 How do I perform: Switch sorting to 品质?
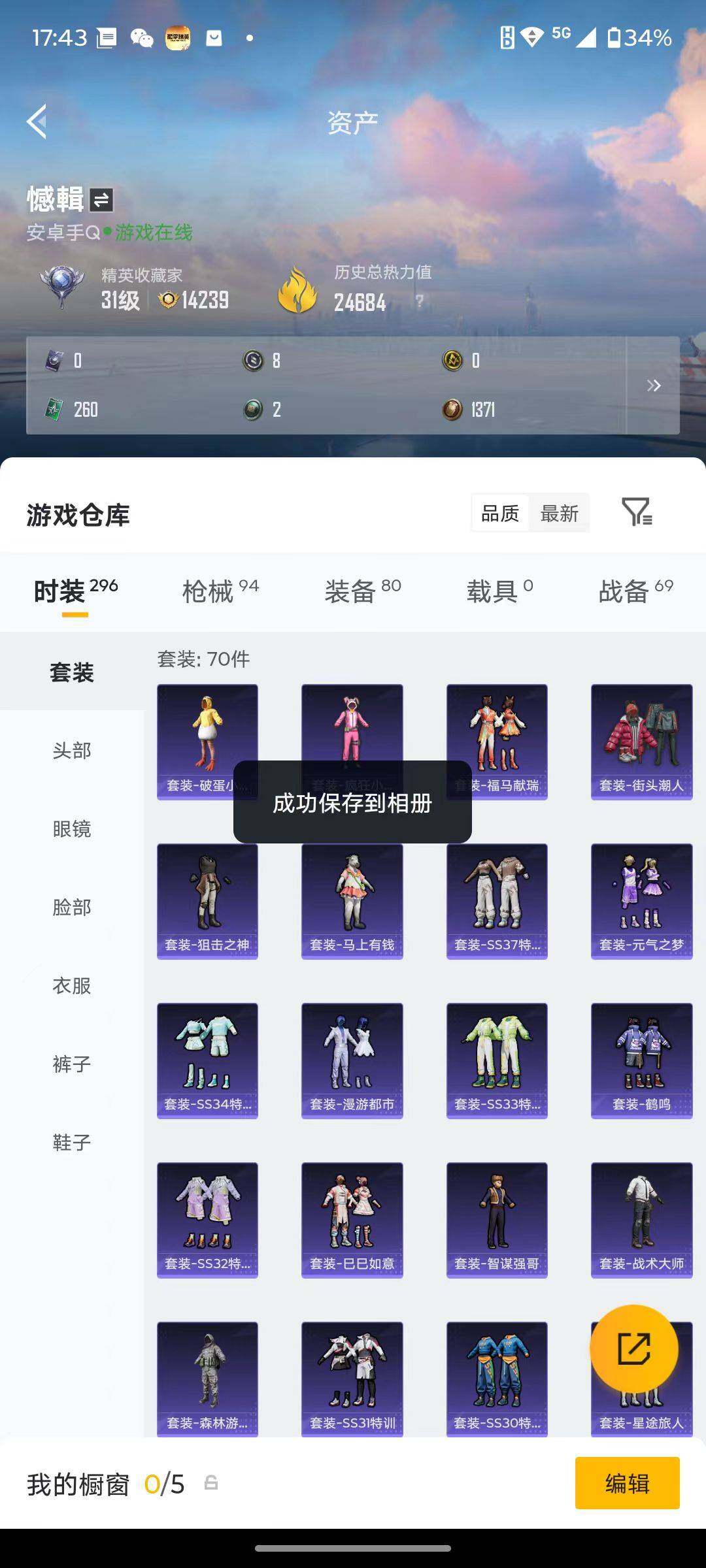499,514
